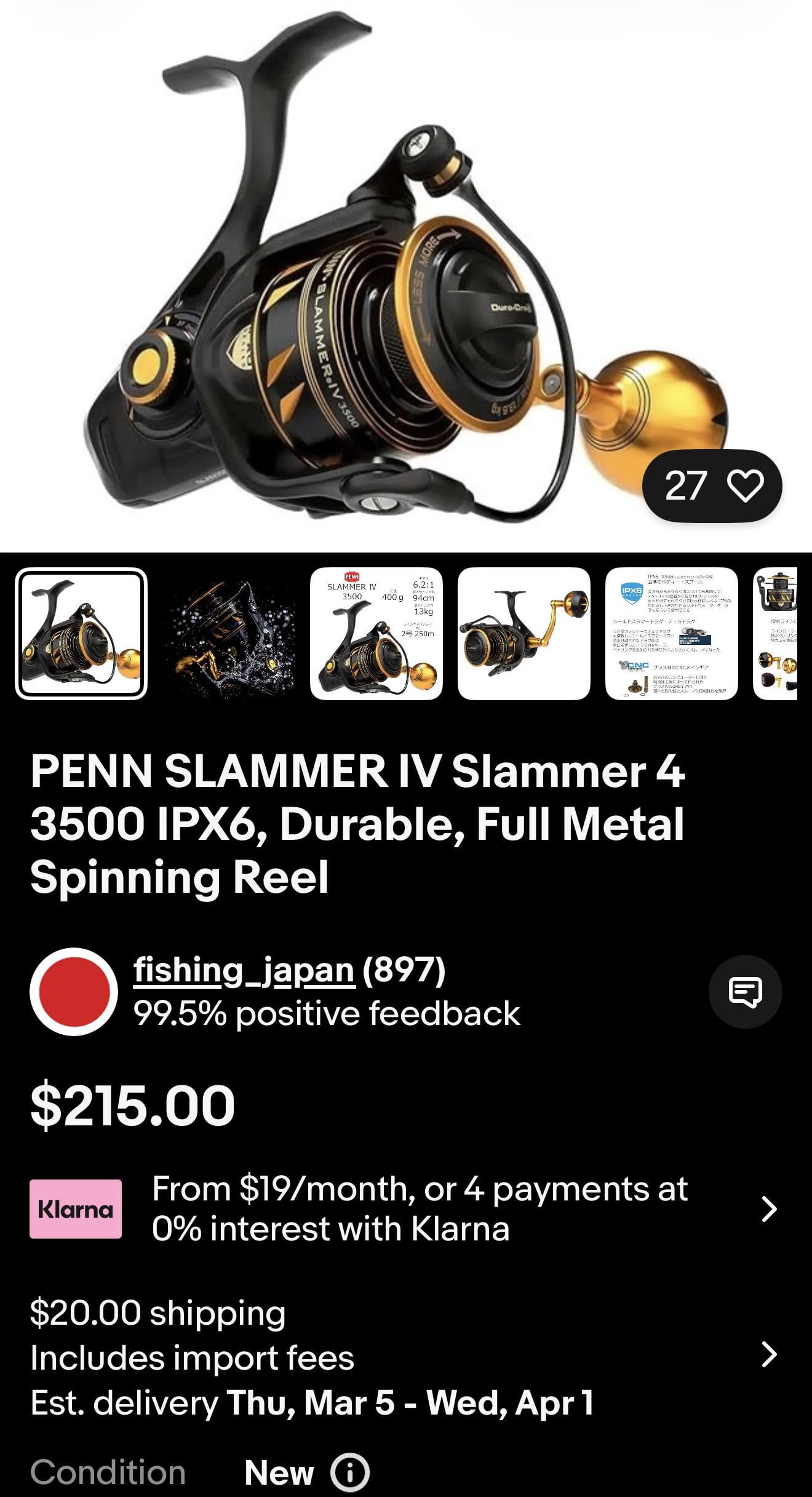Screen dimensions: 812x1497
Task: Open shipping and delivery details
Action: (768, 1354)
